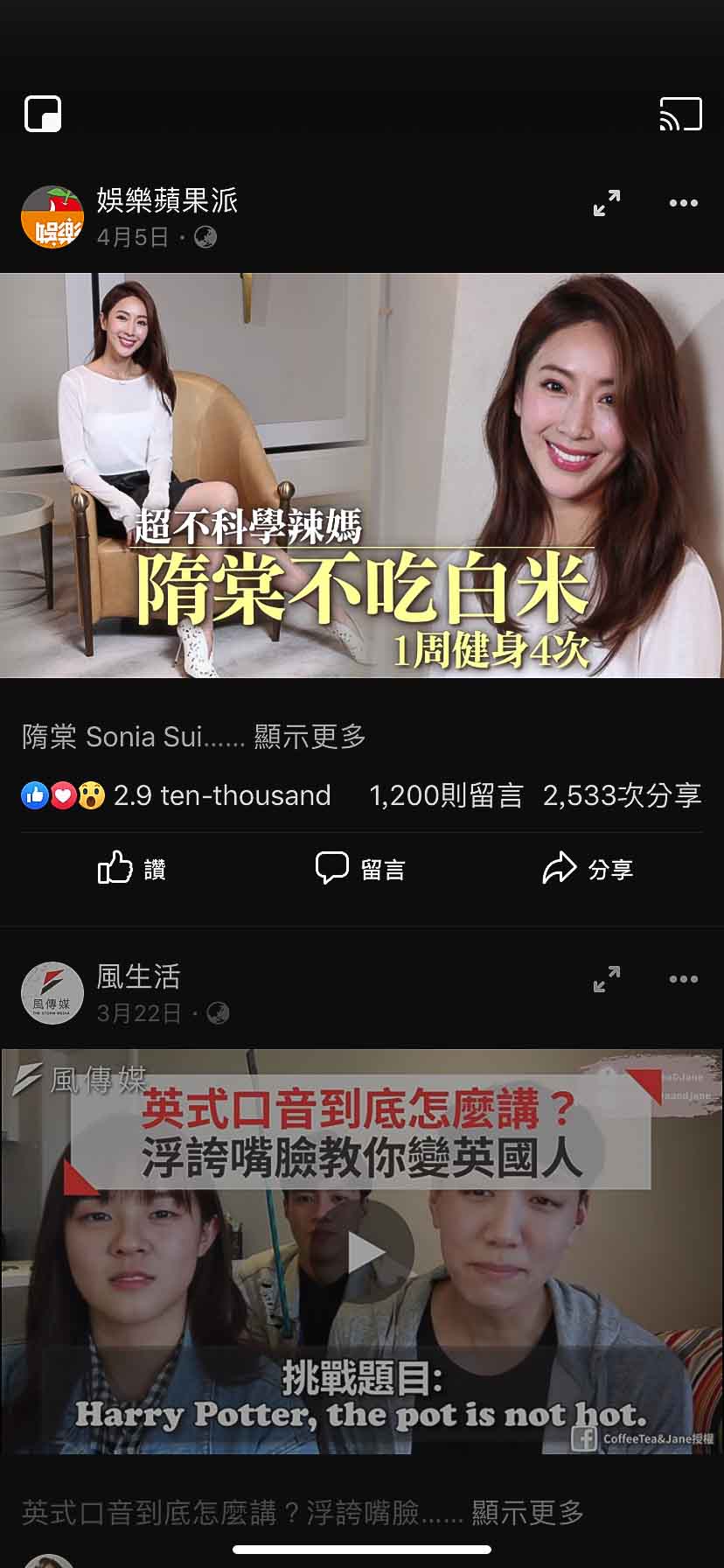Open more options for 娛樂蘋果派 post
Viewport: 724px width, 1568px height.
pos(683,203)
